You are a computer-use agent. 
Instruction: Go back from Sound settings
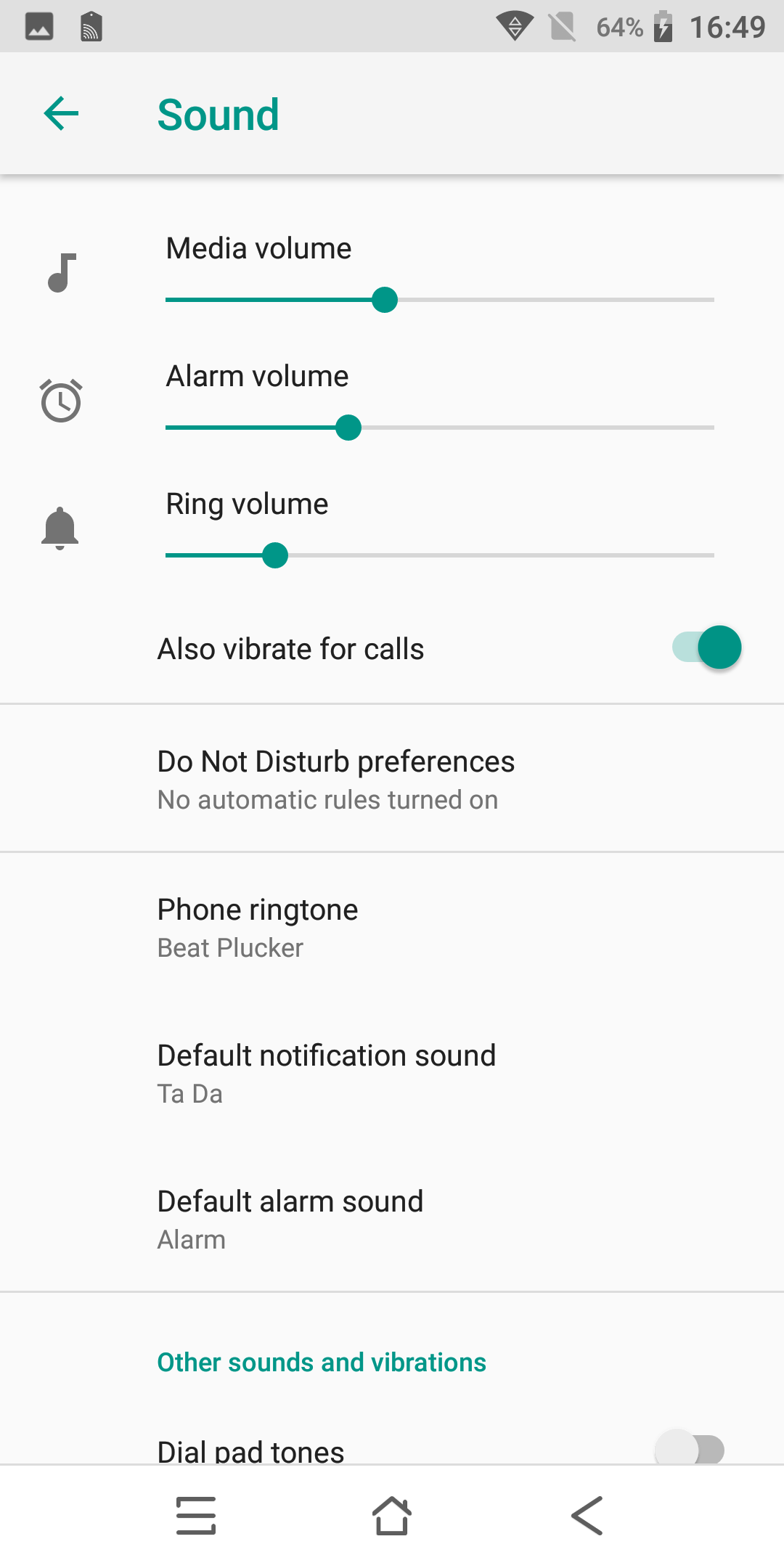61,114
